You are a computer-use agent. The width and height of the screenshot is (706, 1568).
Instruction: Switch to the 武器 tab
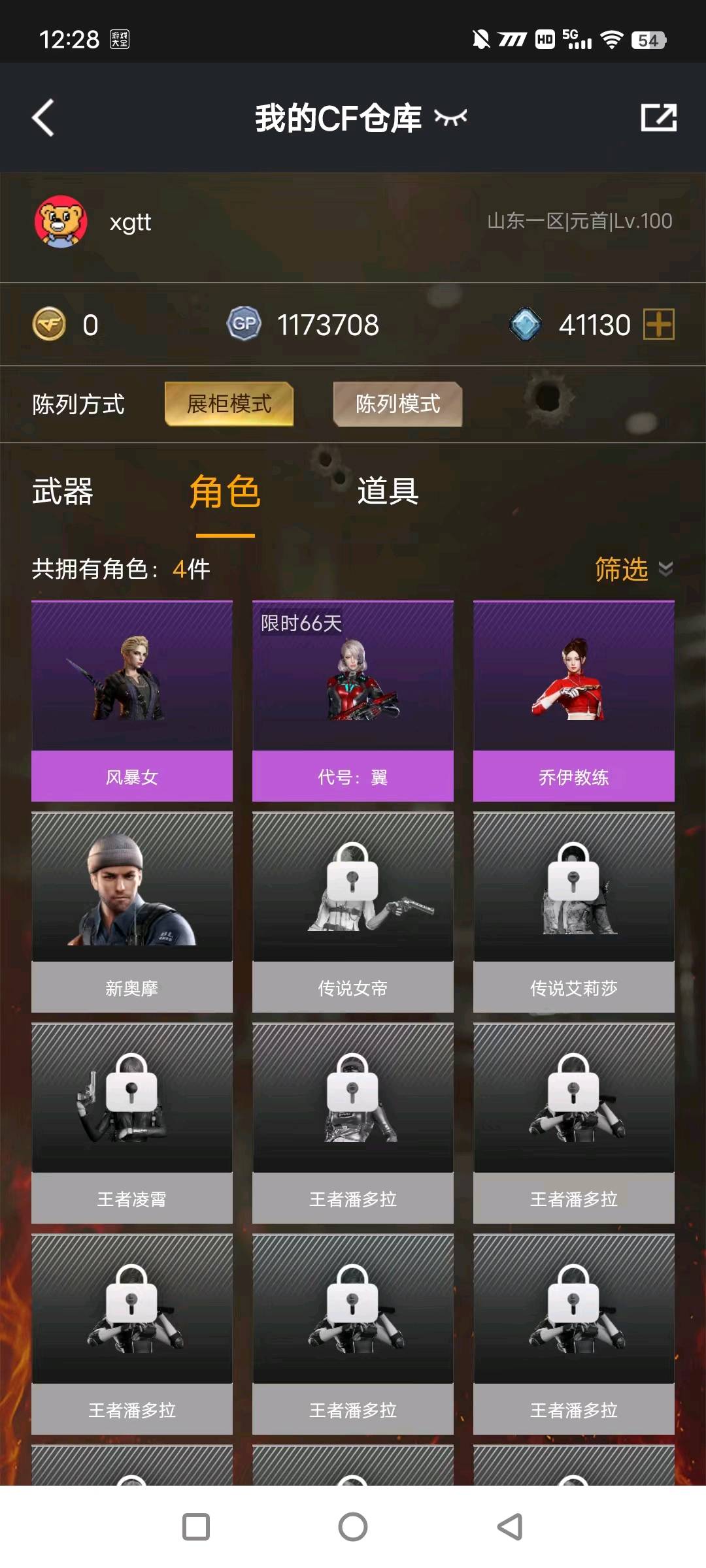pos(63,491)
